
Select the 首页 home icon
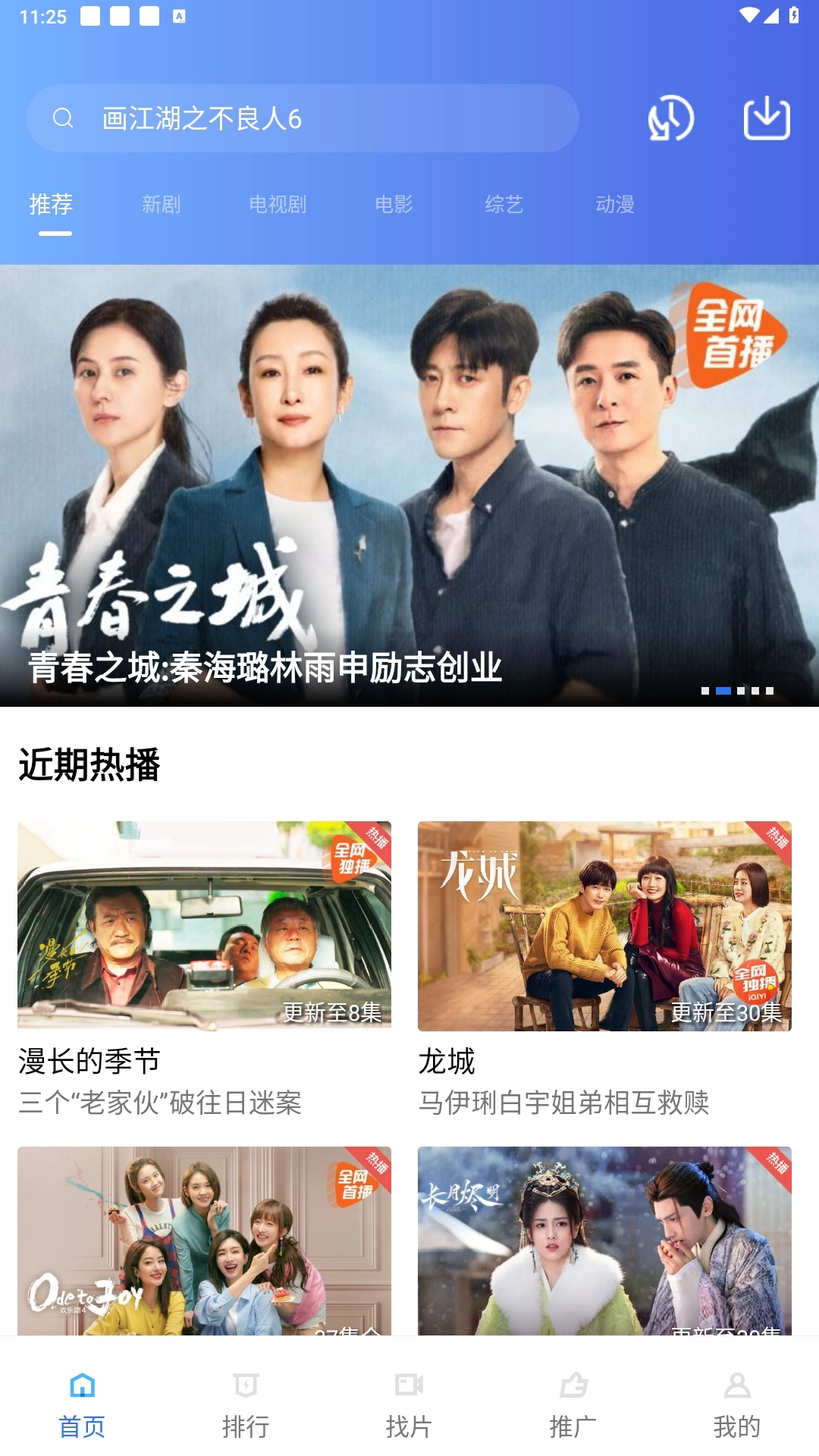coord(81,1386)
